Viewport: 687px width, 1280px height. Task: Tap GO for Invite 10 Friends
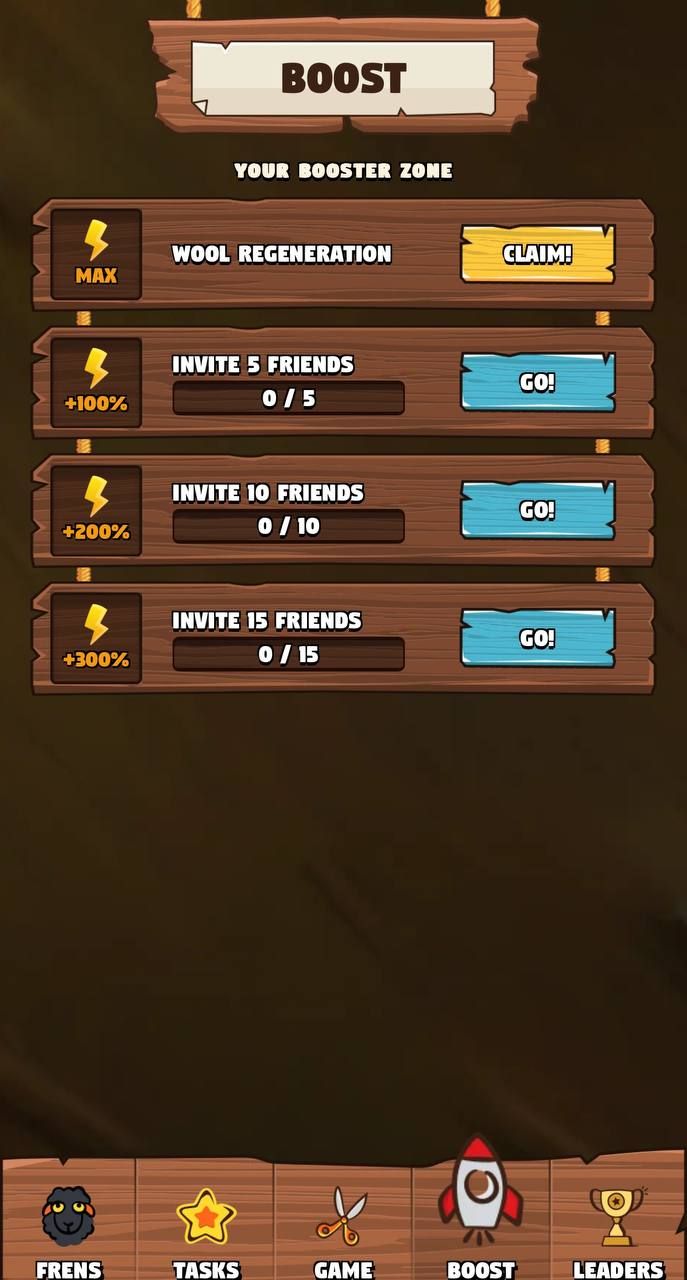pos(537,510)
